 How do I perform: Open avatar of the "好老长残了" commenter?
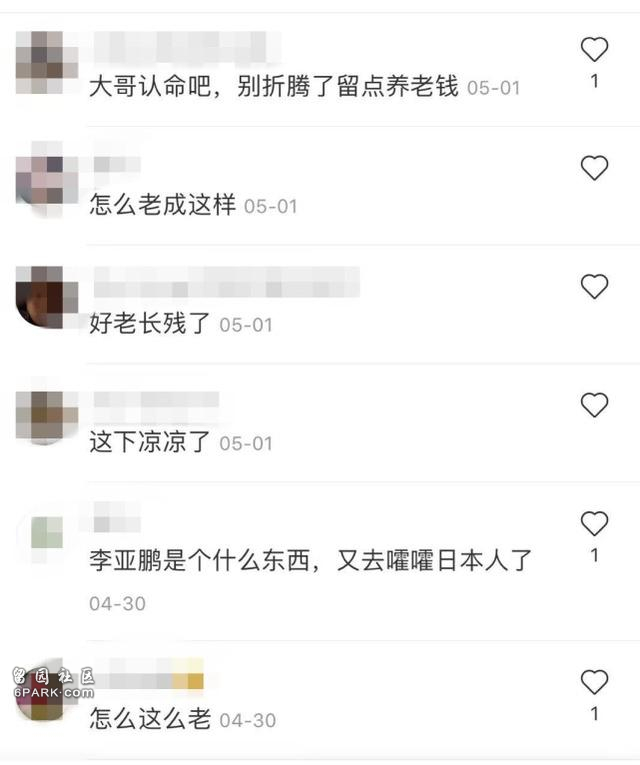tap(47, 297)
